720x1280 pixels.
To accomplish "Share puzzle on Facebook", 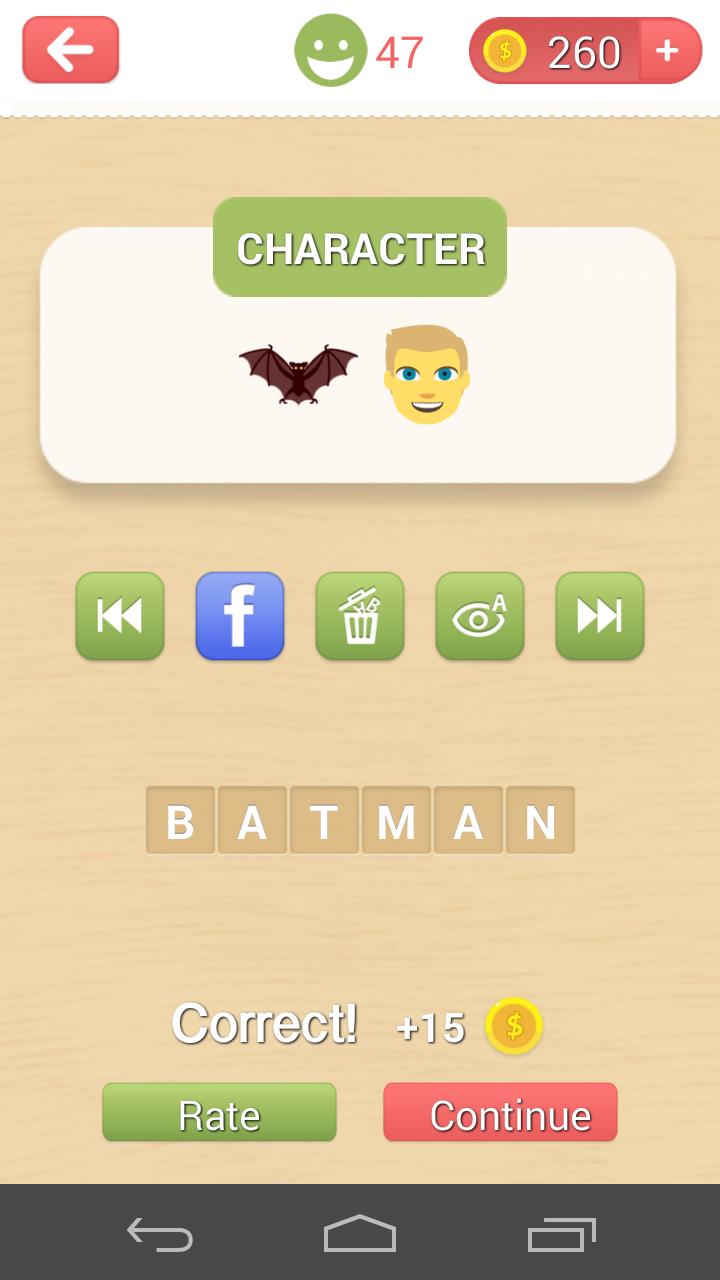I will 240,616.
